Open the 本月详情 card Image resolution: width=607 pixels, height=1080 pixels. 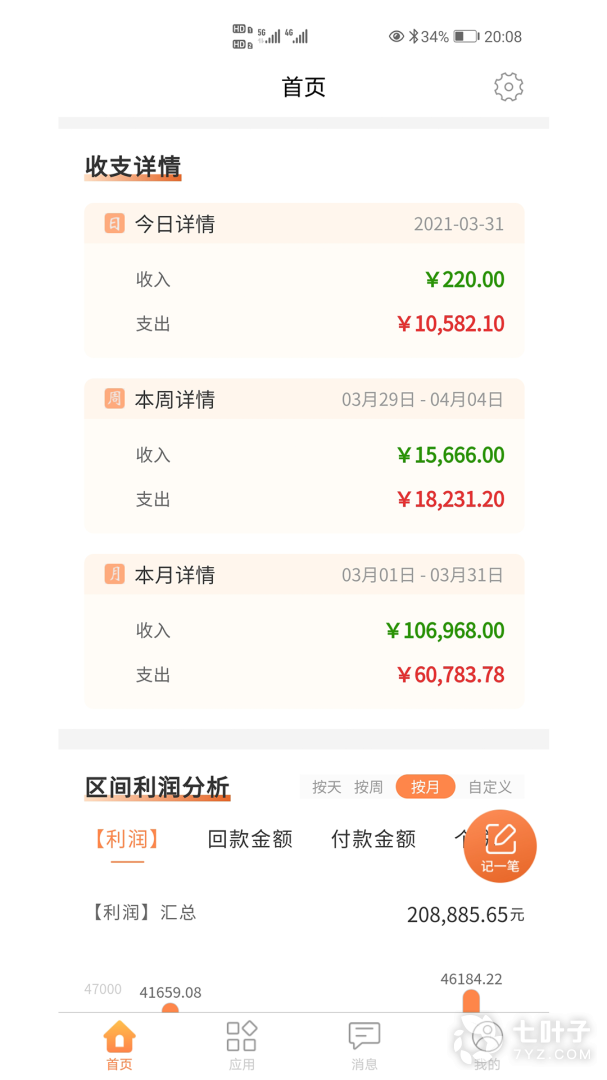point(303,631)
